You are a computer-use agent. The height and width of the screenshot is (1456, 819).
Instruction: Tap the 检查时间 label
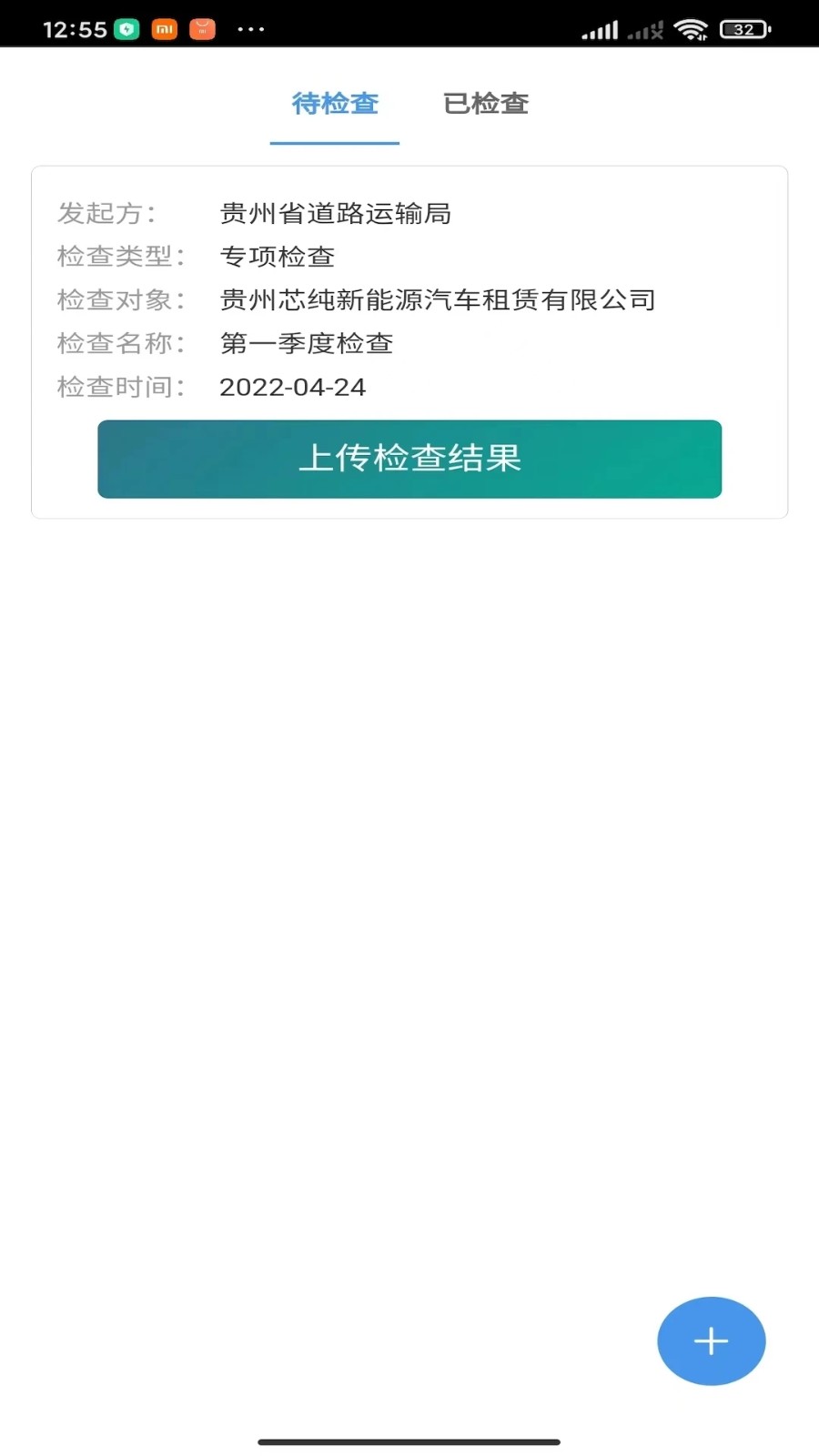pos(119,386)
